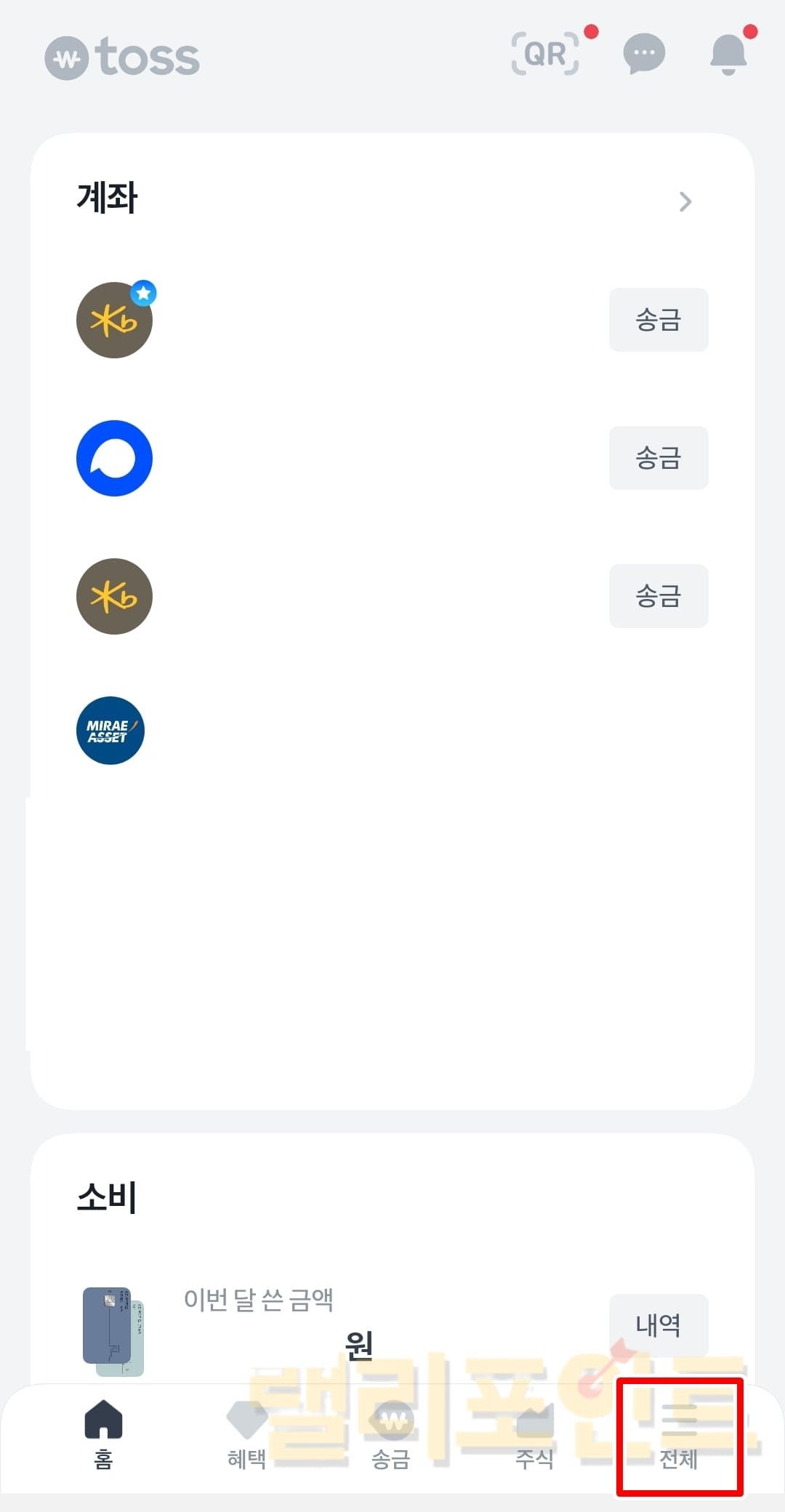Open the Mirae Asset account
Screen dimensions: 785x1512
tap(110, 731)
